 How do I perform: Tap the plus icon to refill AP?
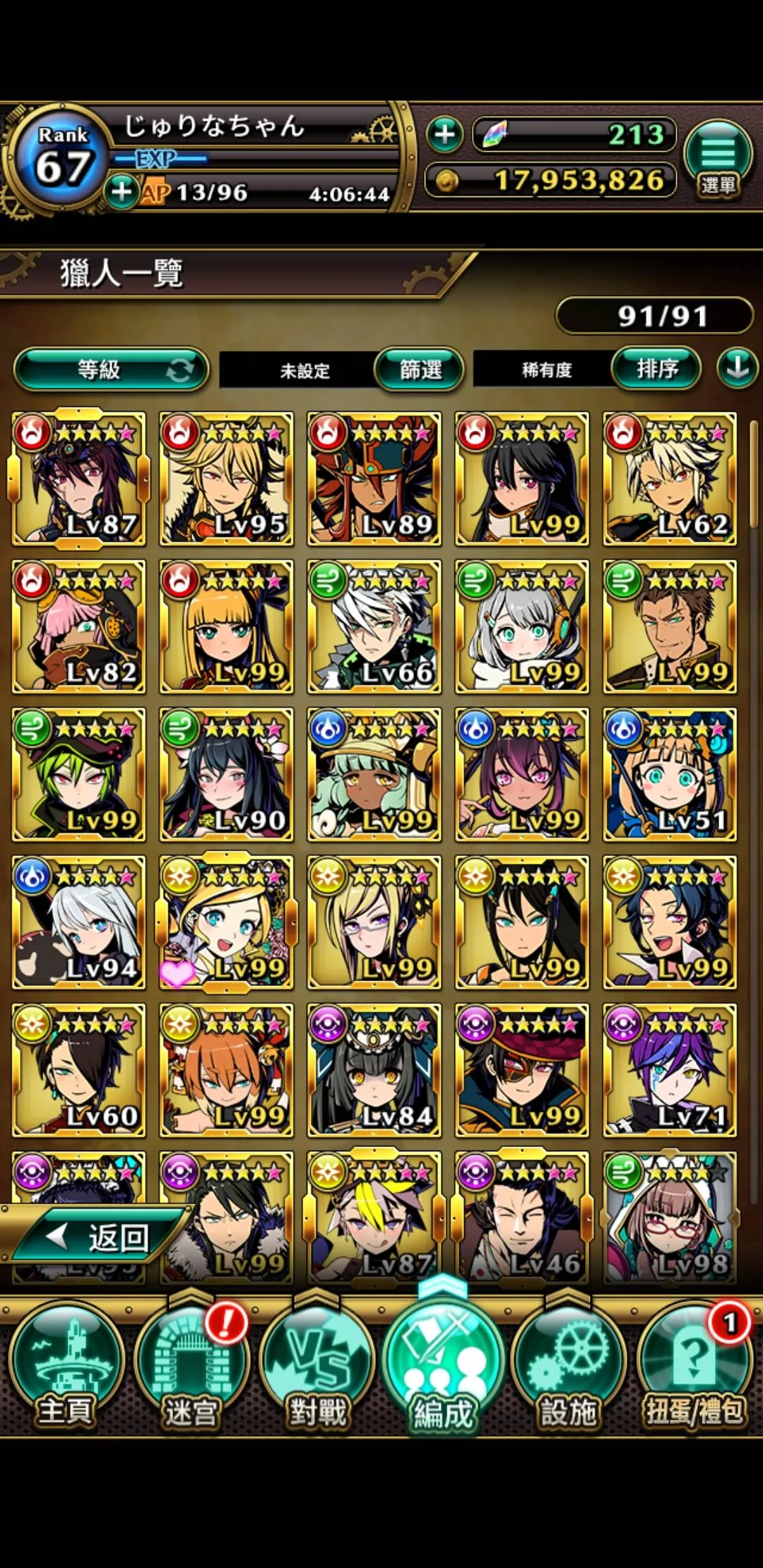[x=122, y=191]
